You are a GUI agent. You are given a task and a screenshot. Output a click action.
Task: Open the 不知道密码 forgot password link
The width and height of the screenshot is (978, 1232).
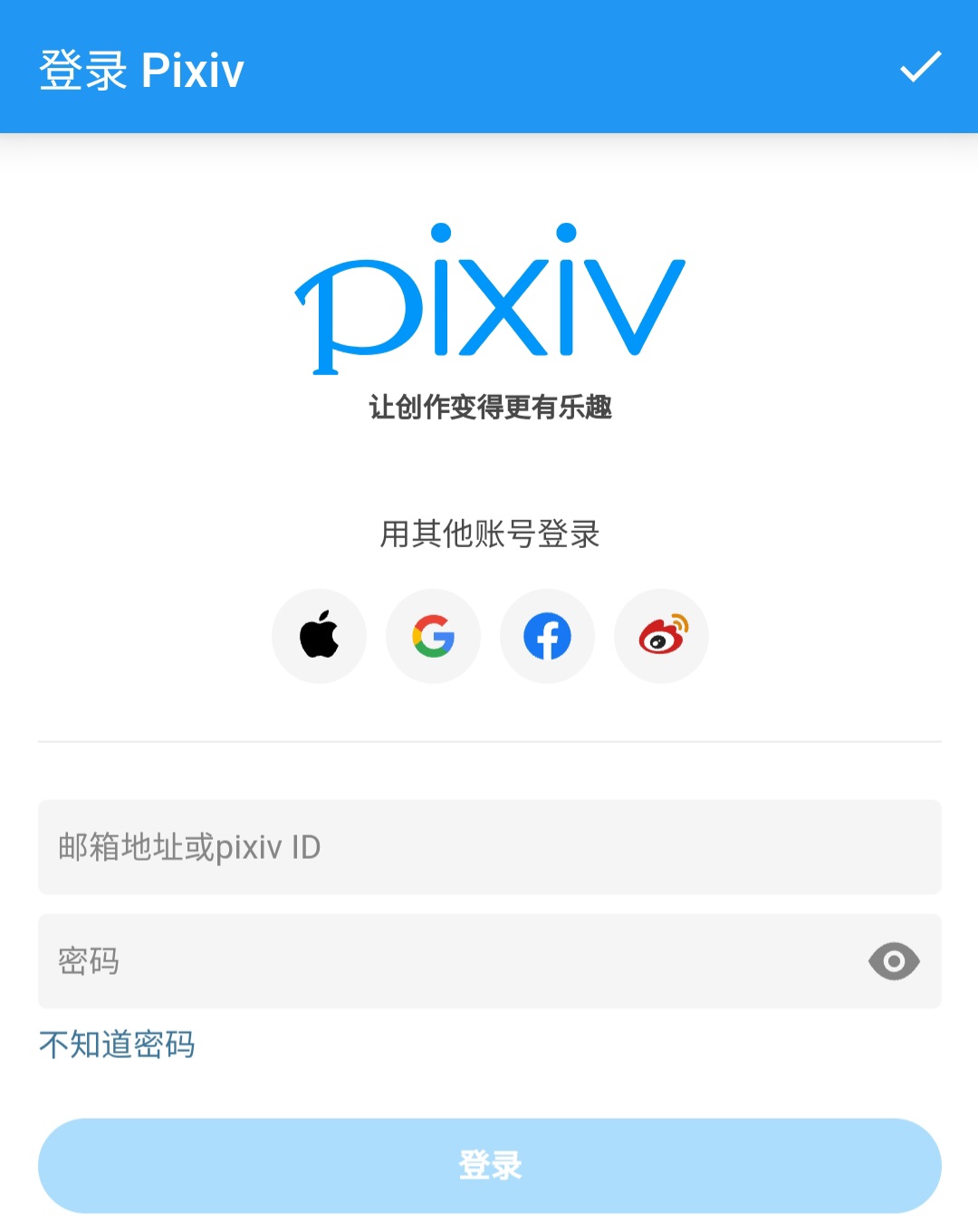click(117, 1044)
